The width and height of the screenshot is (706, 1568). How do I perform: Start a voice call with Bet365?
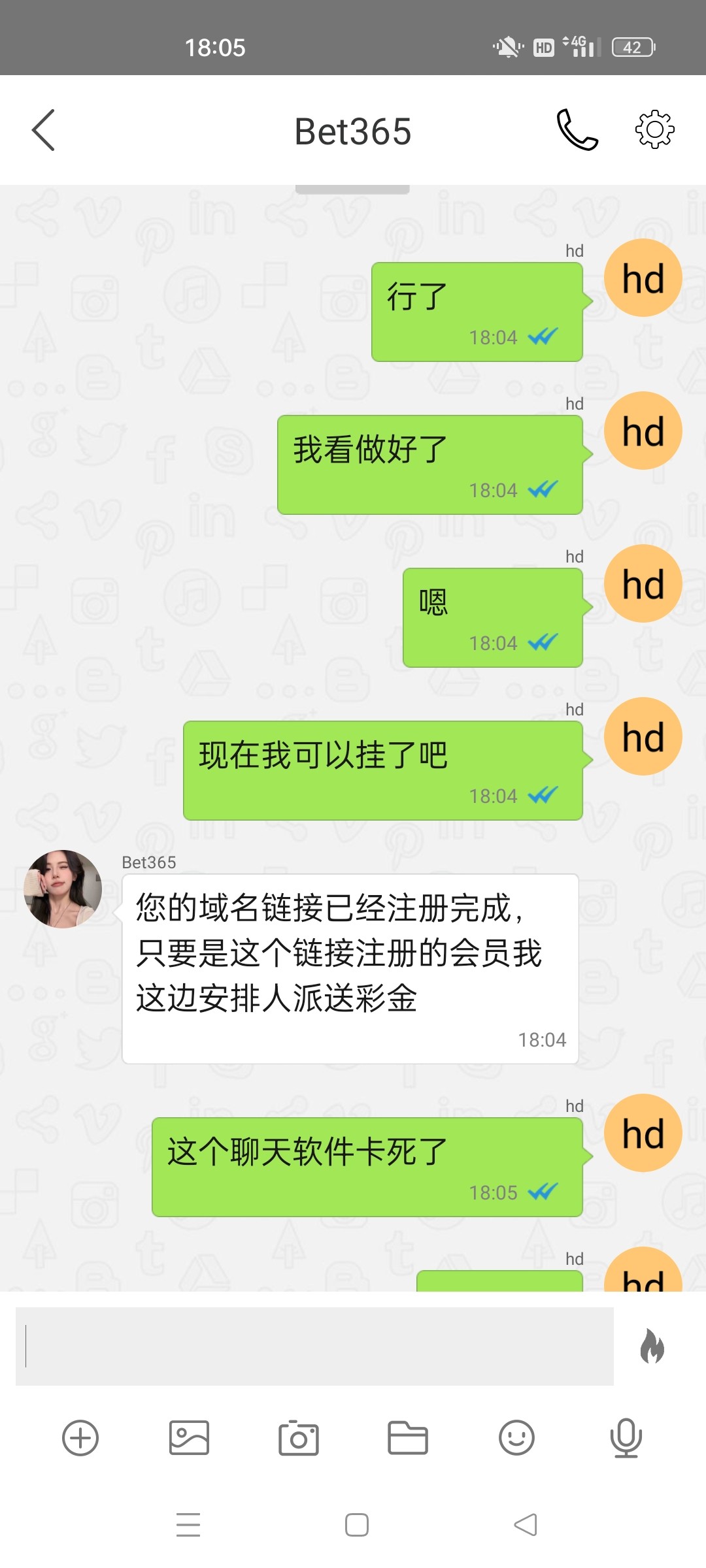[x=577, y=130]
